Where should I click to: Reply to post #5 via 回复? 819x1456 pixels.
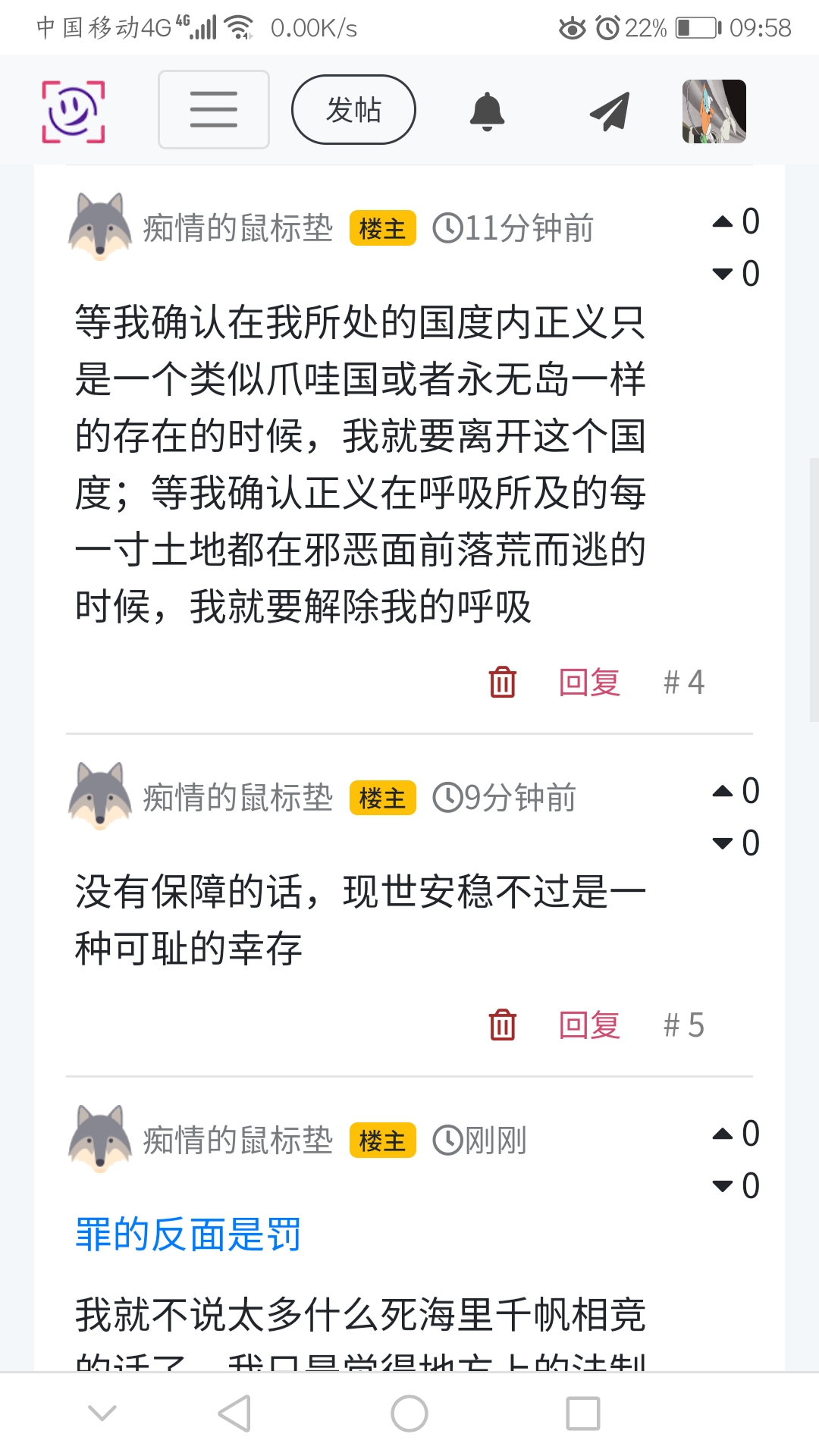(589, 1025)
